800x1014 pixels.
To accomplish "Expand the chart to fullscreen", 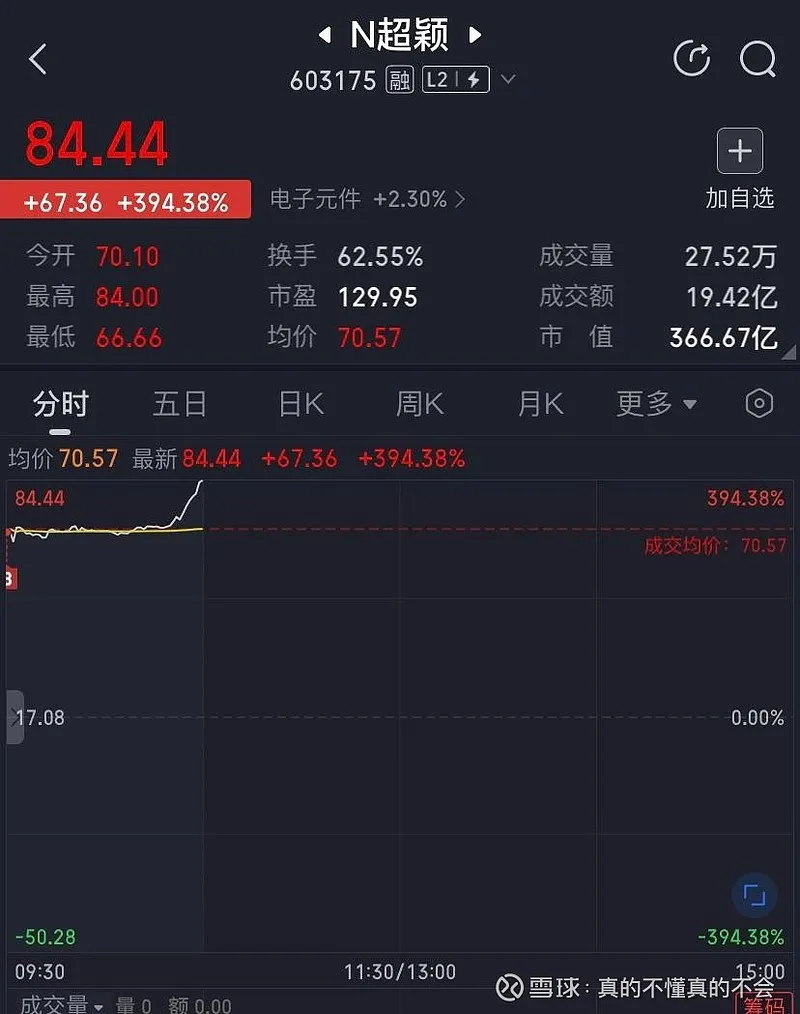I will (754, 894).
